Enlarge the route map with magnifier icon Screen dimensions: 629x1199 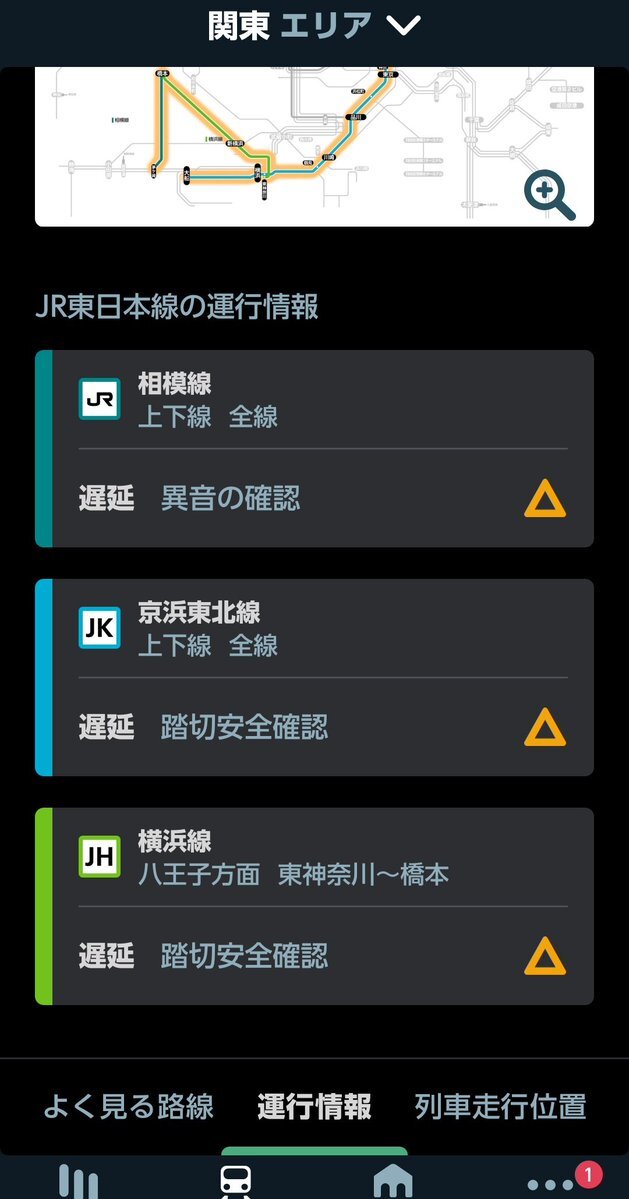550,196
